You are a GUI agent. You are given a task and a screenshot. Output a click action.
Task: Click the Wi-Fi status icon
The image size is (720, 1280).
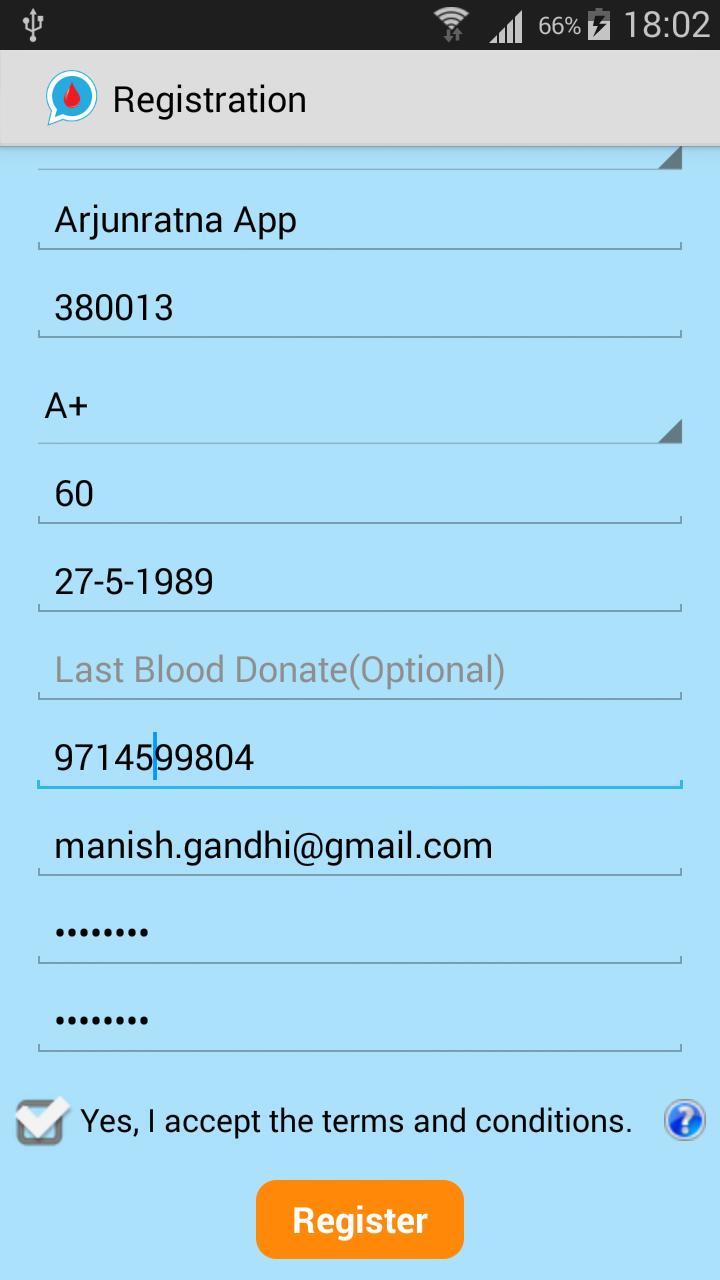click(452, 25)
